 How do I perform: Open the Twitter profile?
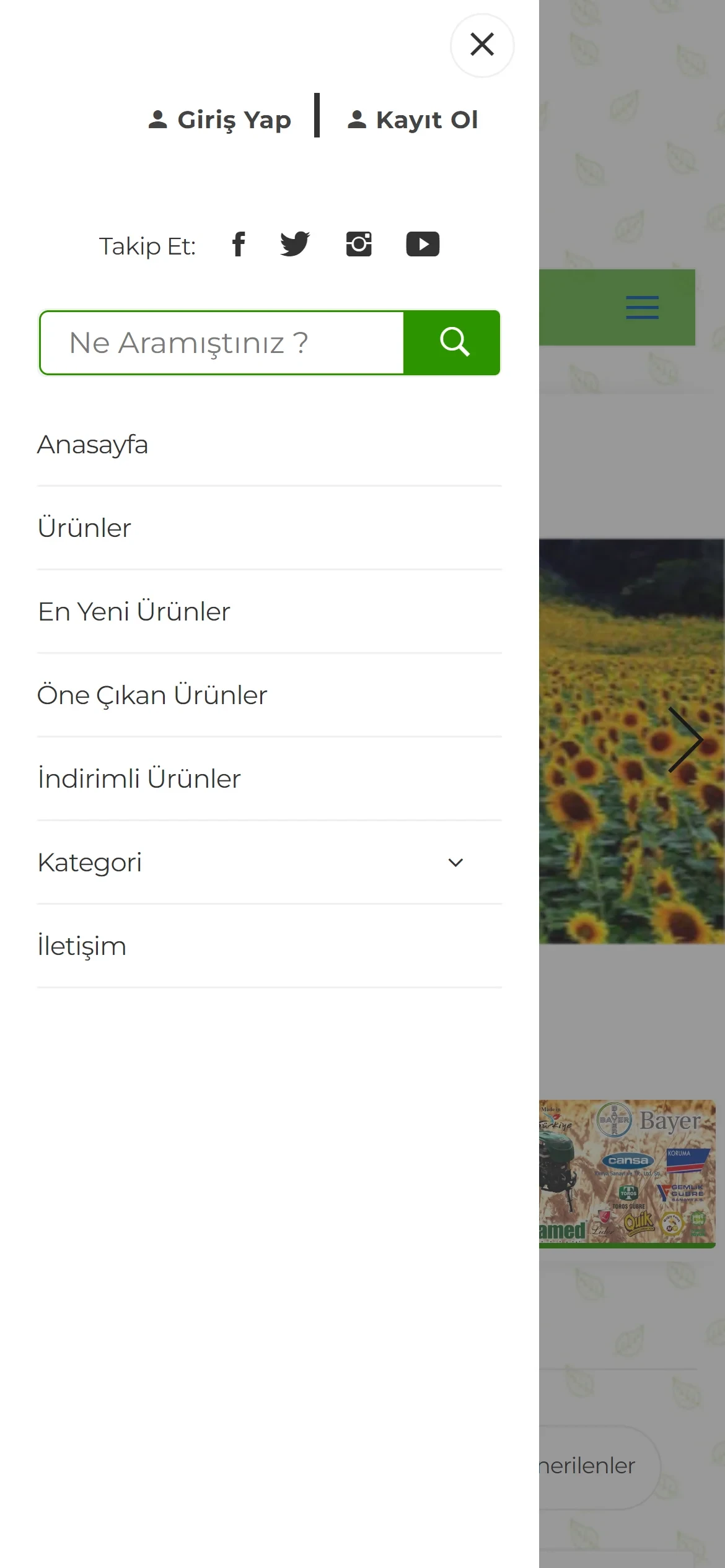click(295, 245)
